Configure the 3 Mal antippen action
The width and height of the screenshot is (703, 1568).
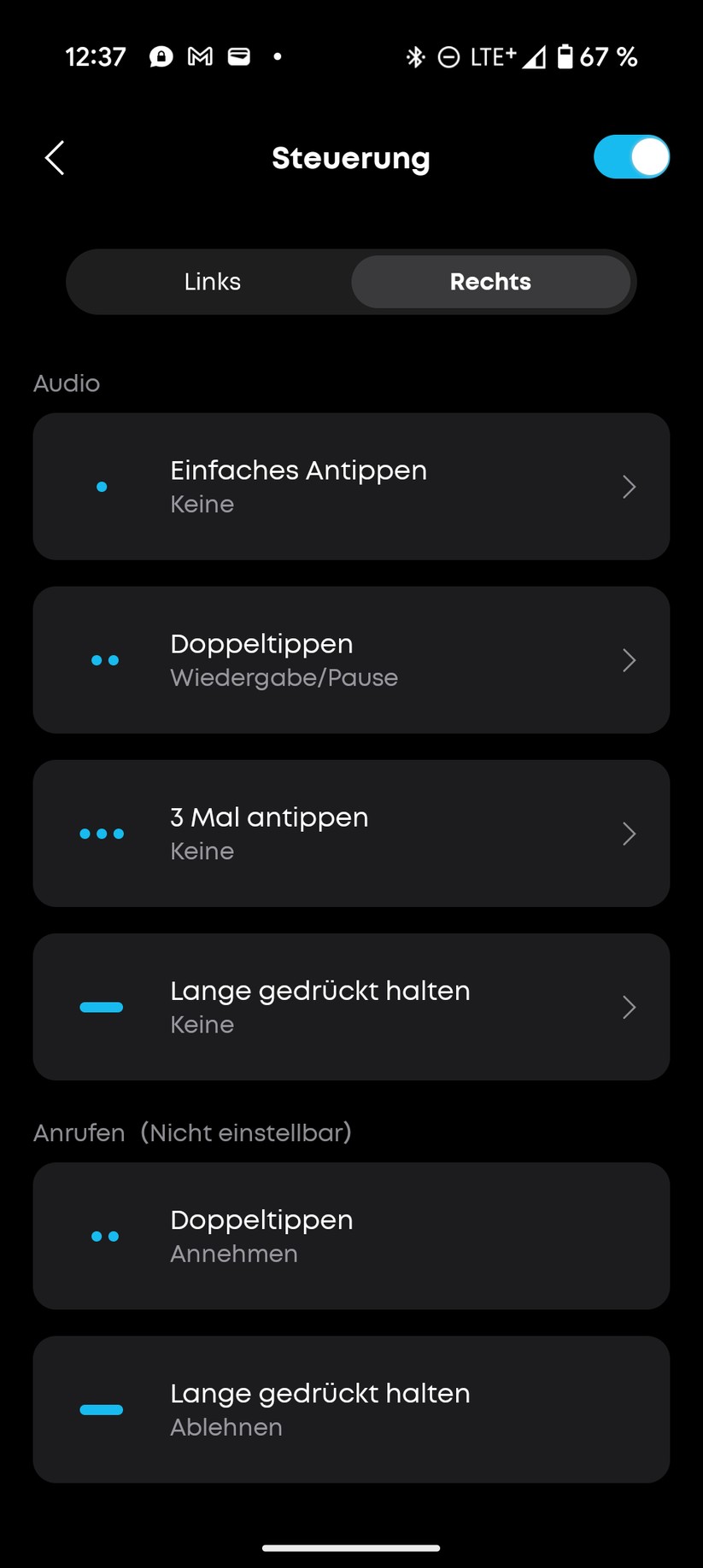coord(351,834)
